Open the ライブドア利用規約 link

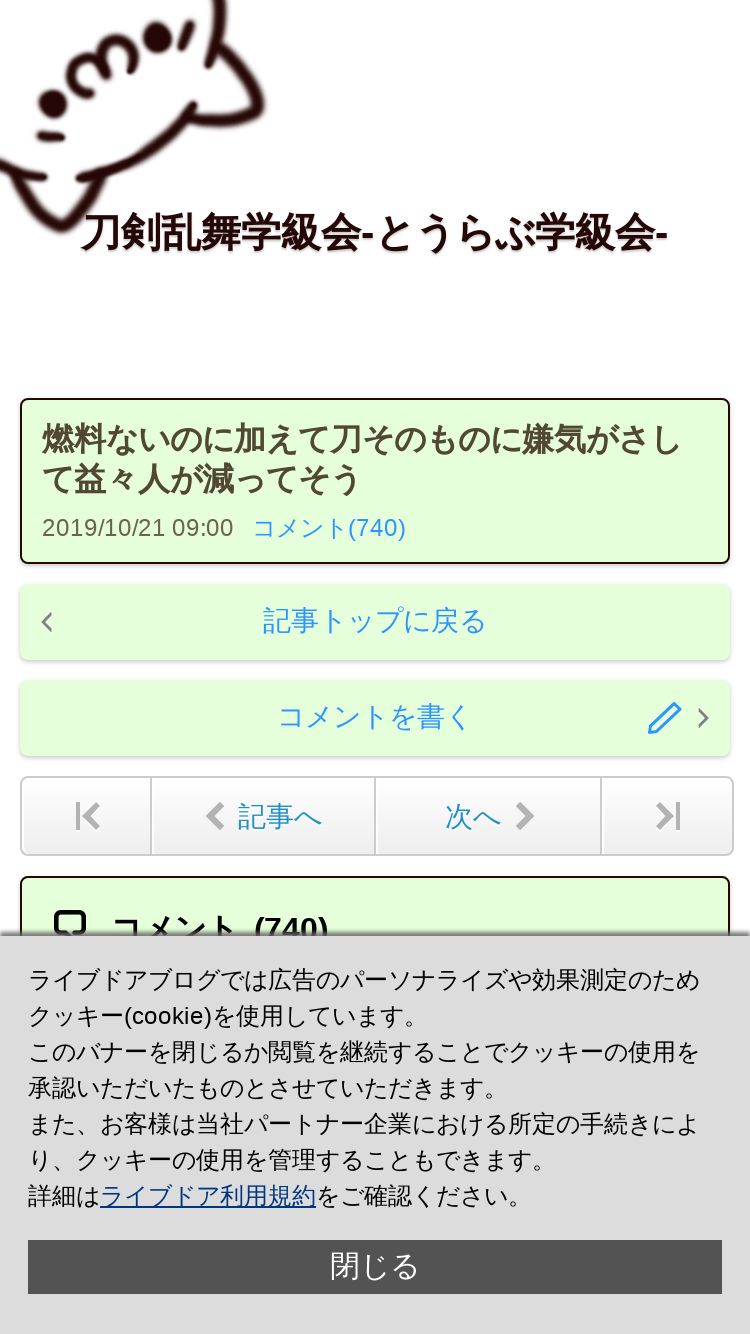[x=208, y=1196]
